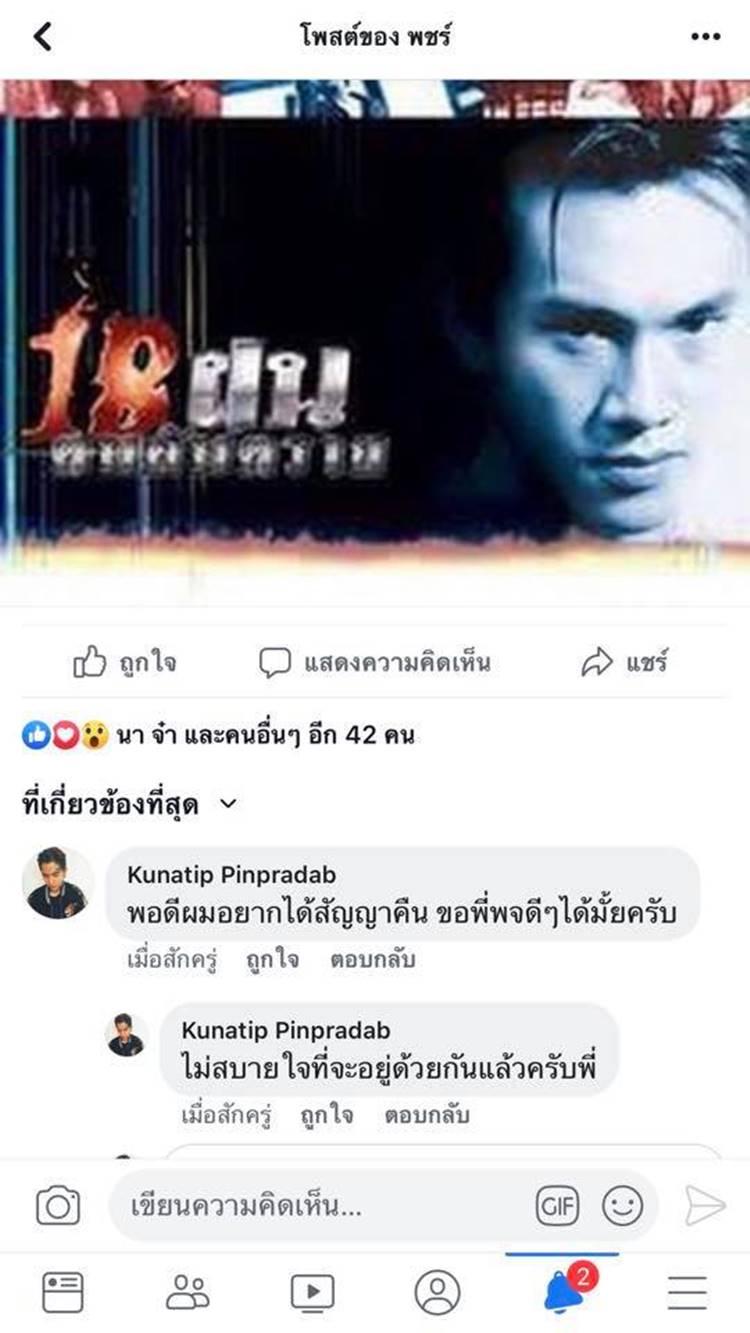Open Kunatip Pinpradab's profile from first comment

coord(57,882)
